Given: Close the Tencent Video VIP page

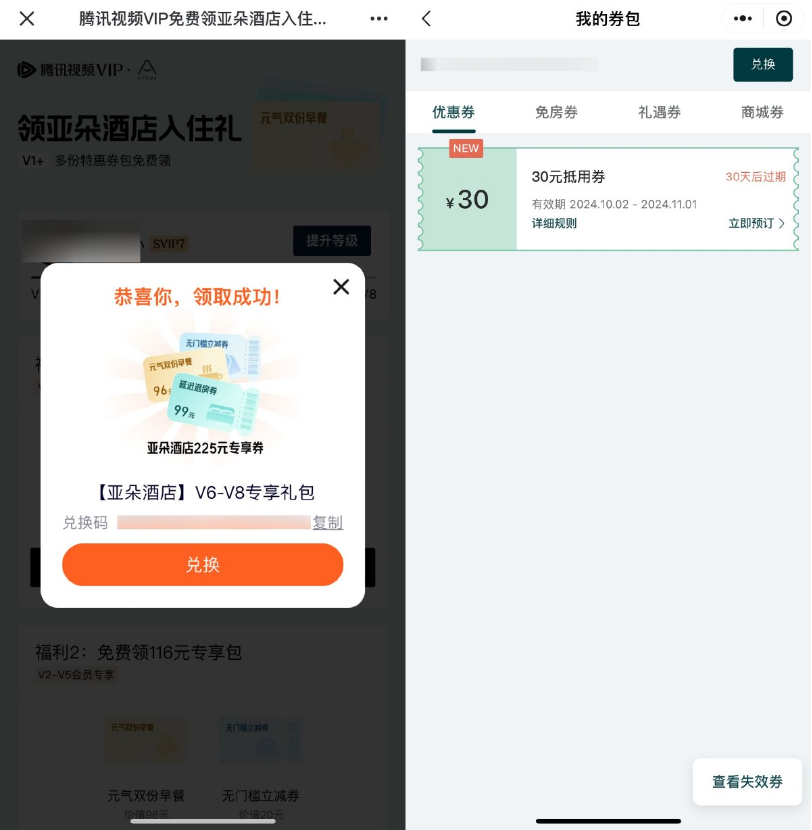Looking at the screenshot, I should click(27, 19).
